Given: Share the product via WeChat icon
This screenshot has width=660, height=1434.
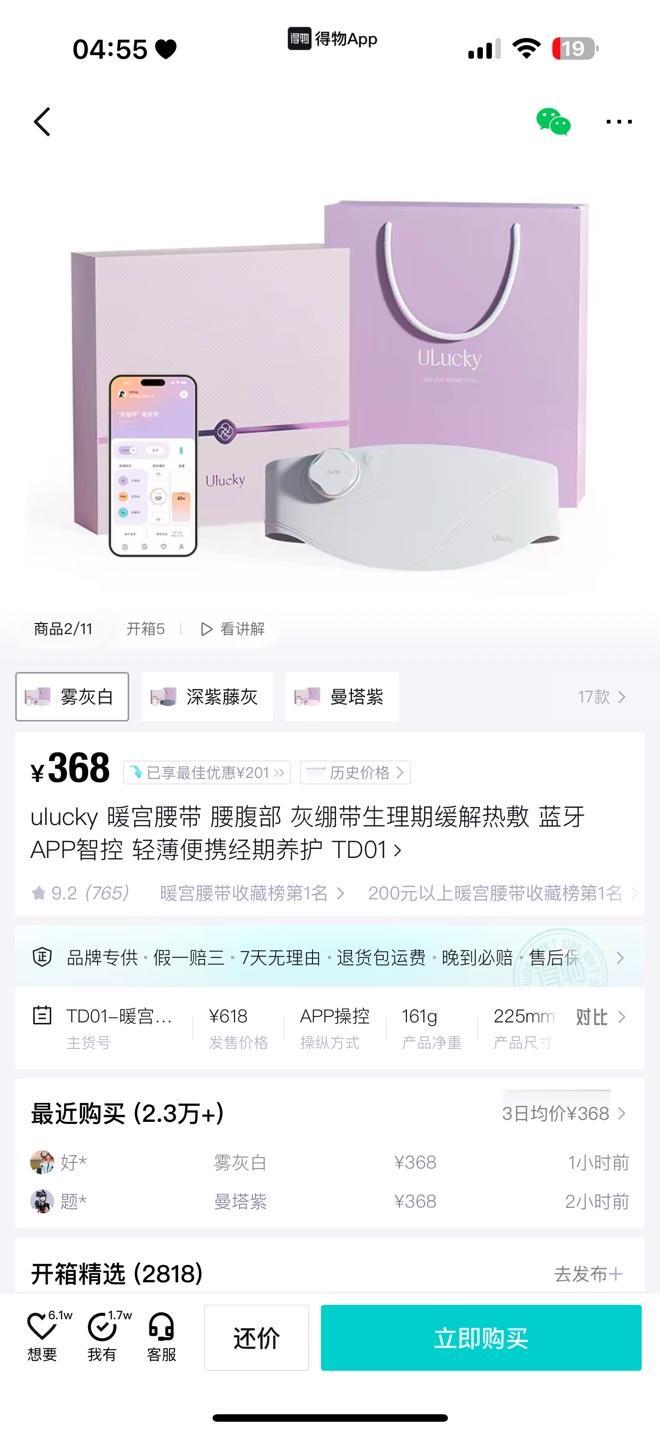Looking at the screenshot, I should pos(553,122).
